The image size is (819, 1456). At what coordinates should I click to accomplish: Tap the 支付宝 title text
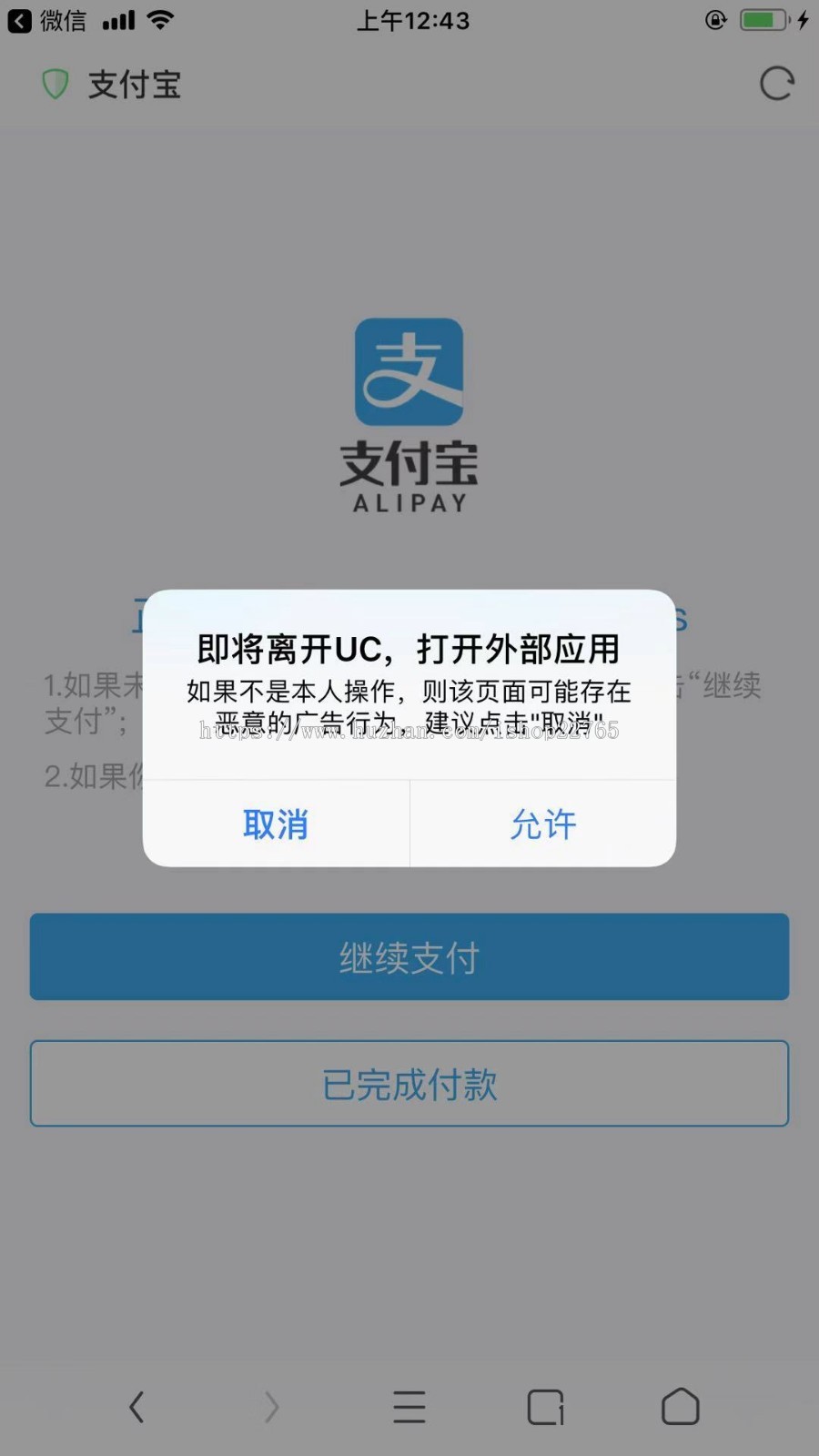tap(134, 85)
